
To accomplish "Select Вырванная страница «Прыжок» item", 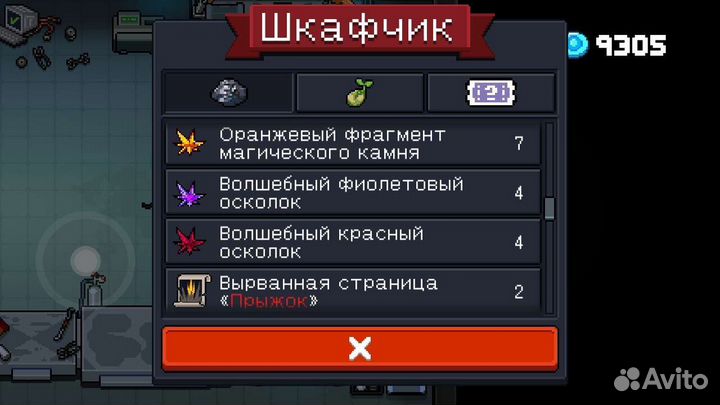I will click(352, 290).
